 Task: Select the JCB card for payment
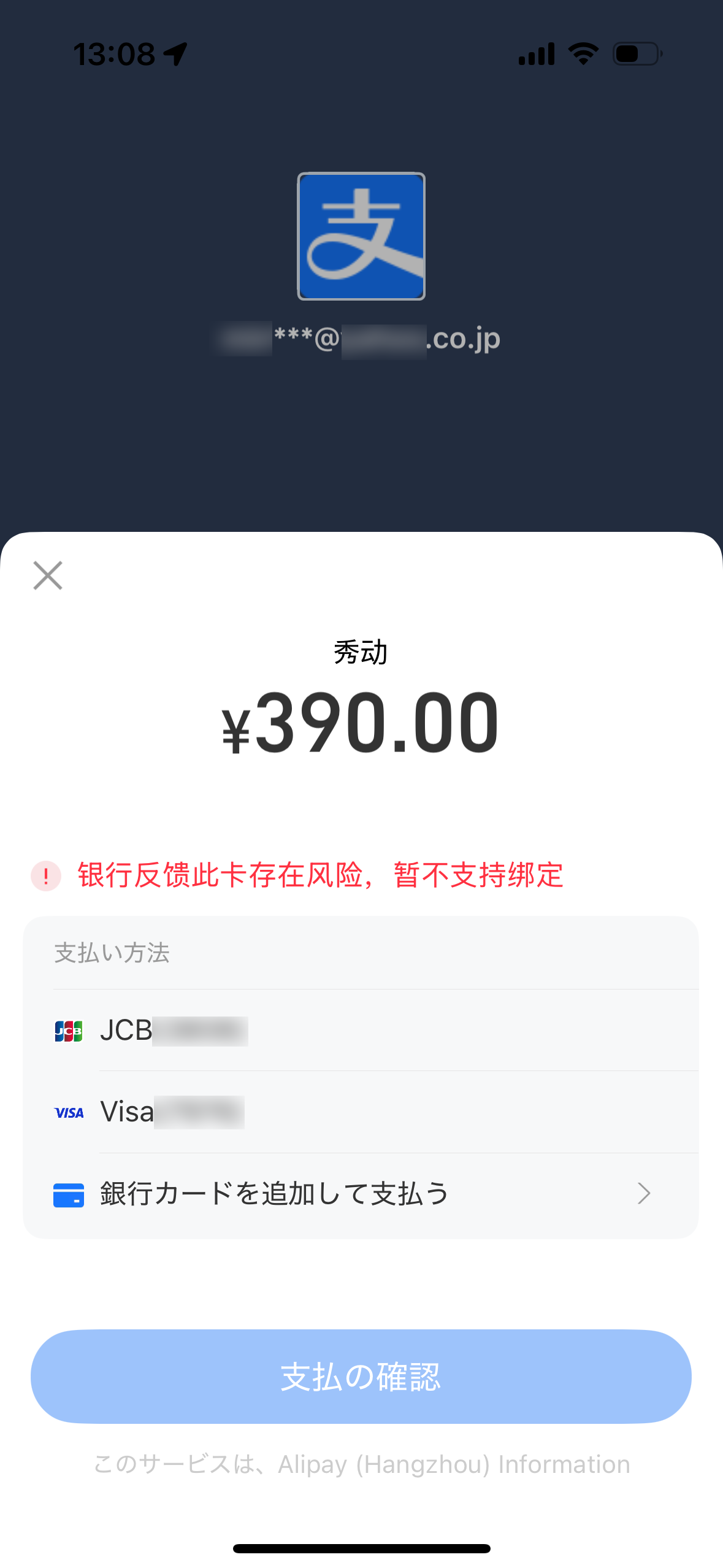361,1031
